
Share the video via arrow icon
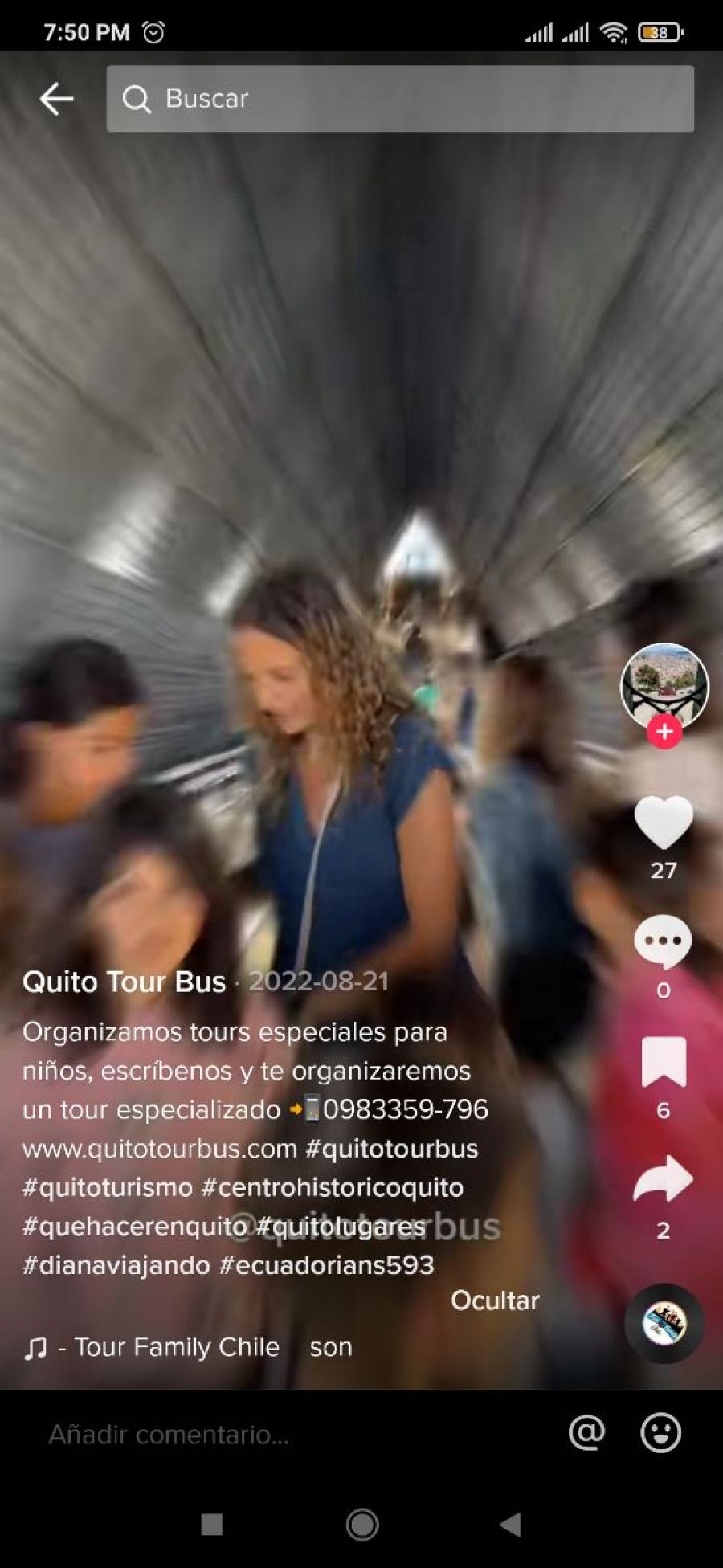(663, 1178)
